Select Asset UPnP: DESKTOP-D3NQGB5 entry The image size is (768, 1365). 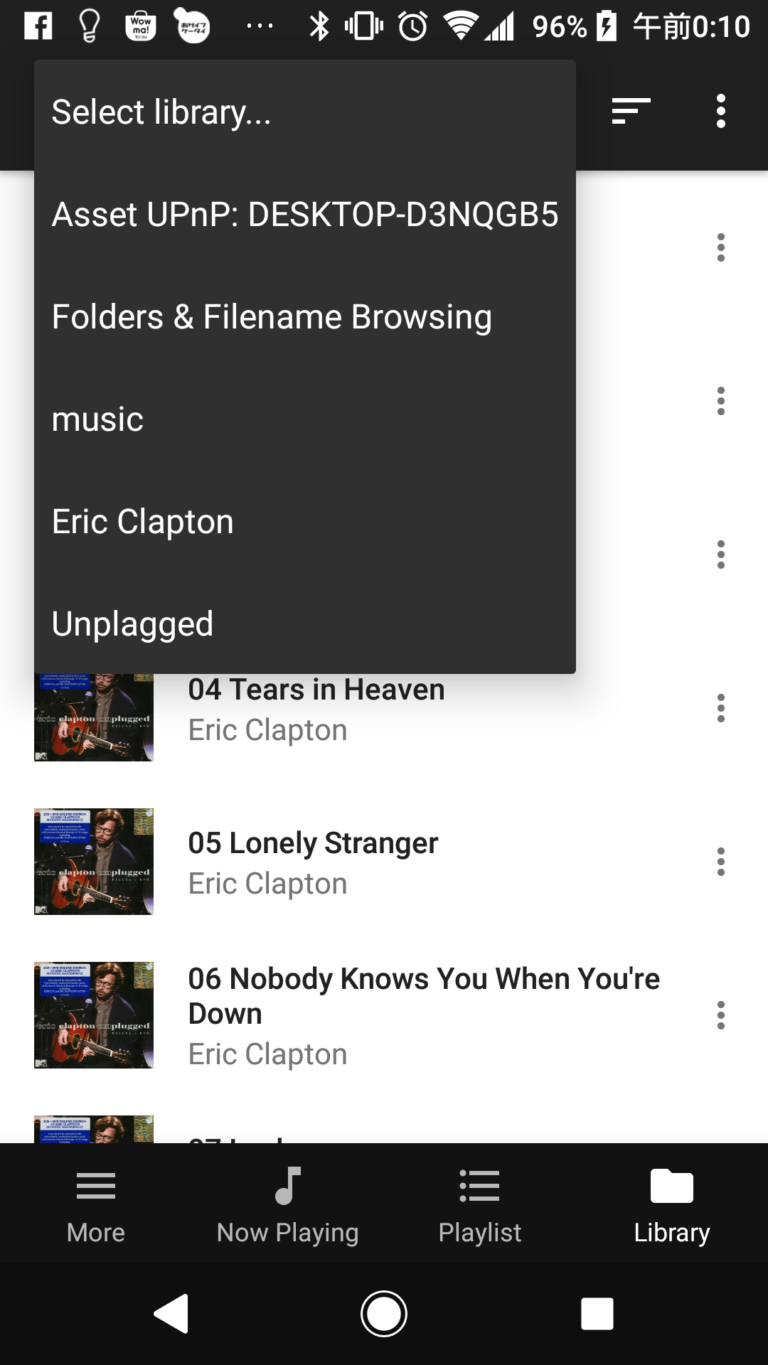pos(304,214)
